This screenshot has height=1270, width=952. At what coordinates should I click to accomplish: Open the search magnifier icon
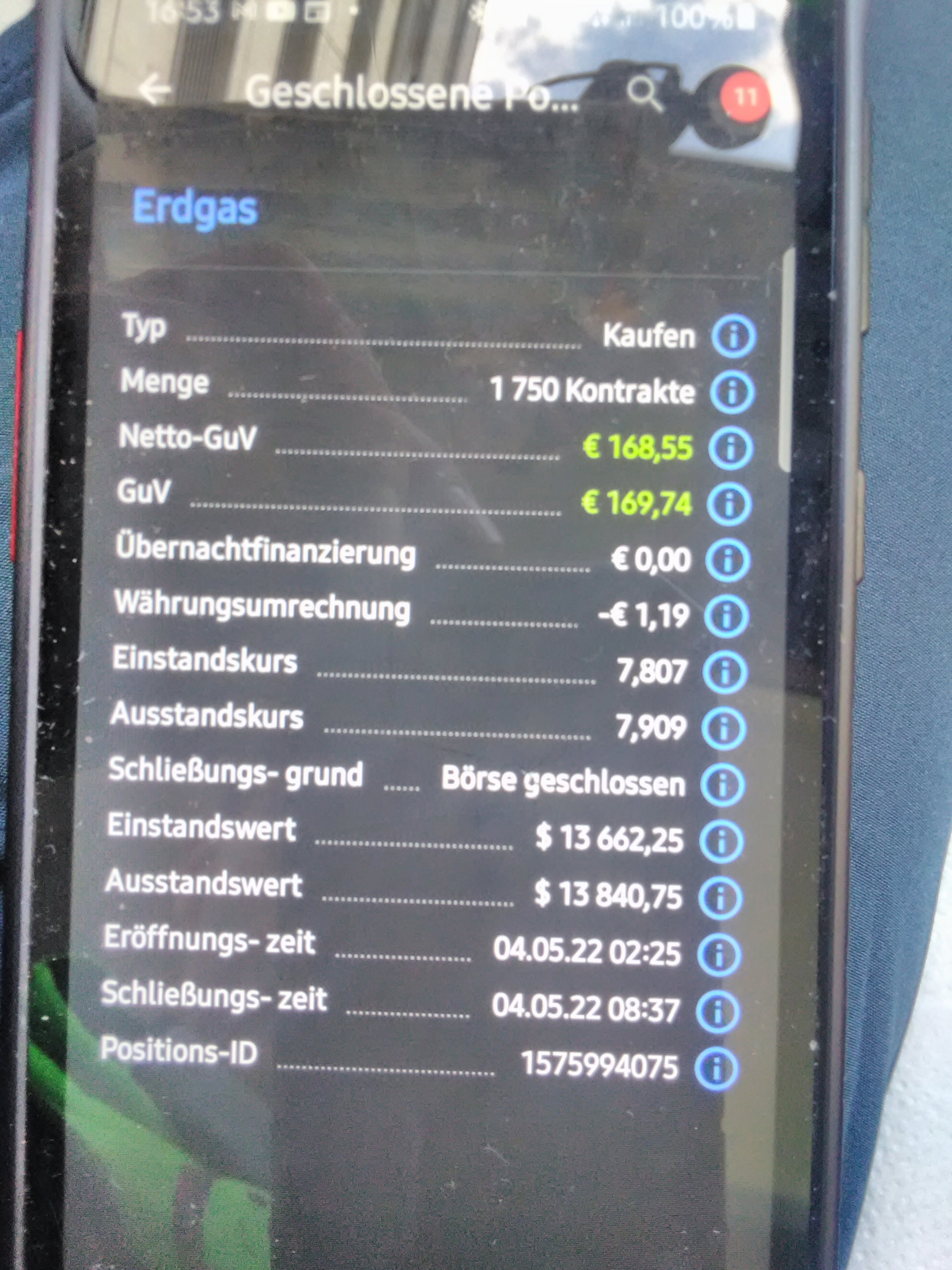point(645,94)
